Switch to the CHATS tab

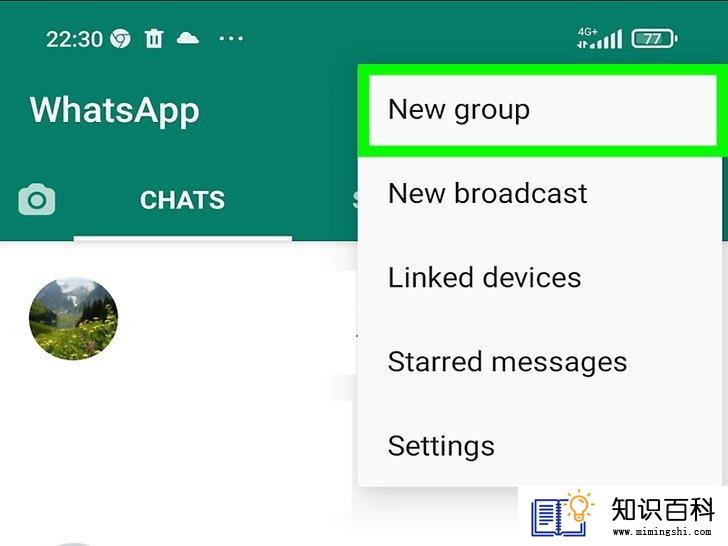click(182, 200)
